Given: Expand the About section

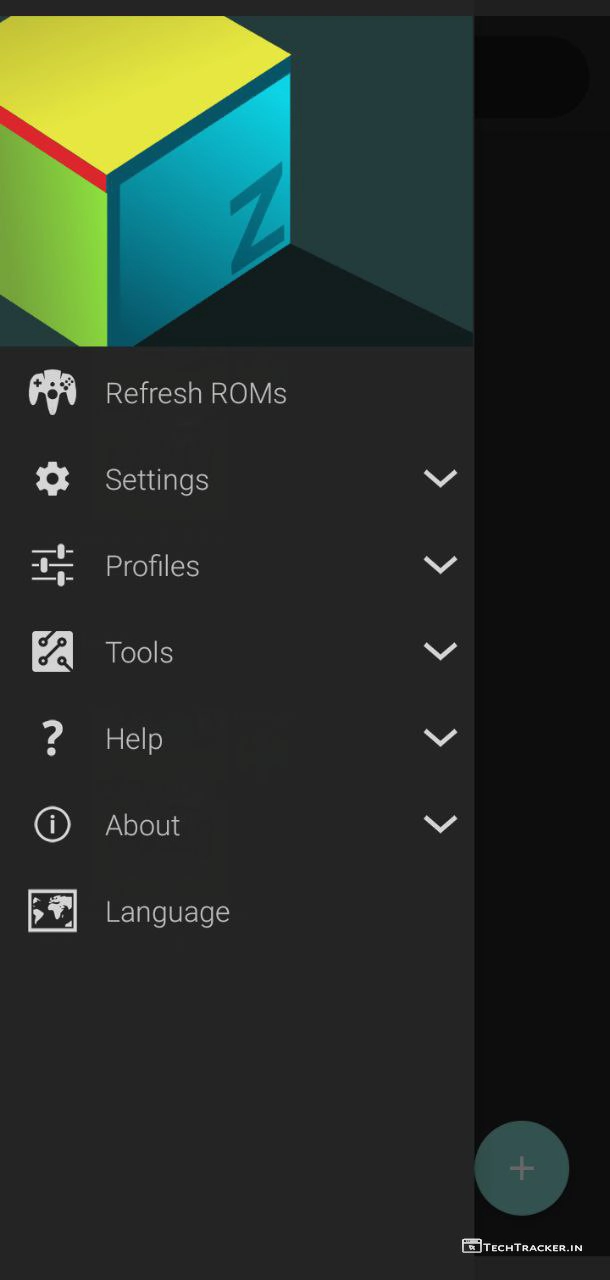Looking at the screenshot, I should click(x=440, y=825).
